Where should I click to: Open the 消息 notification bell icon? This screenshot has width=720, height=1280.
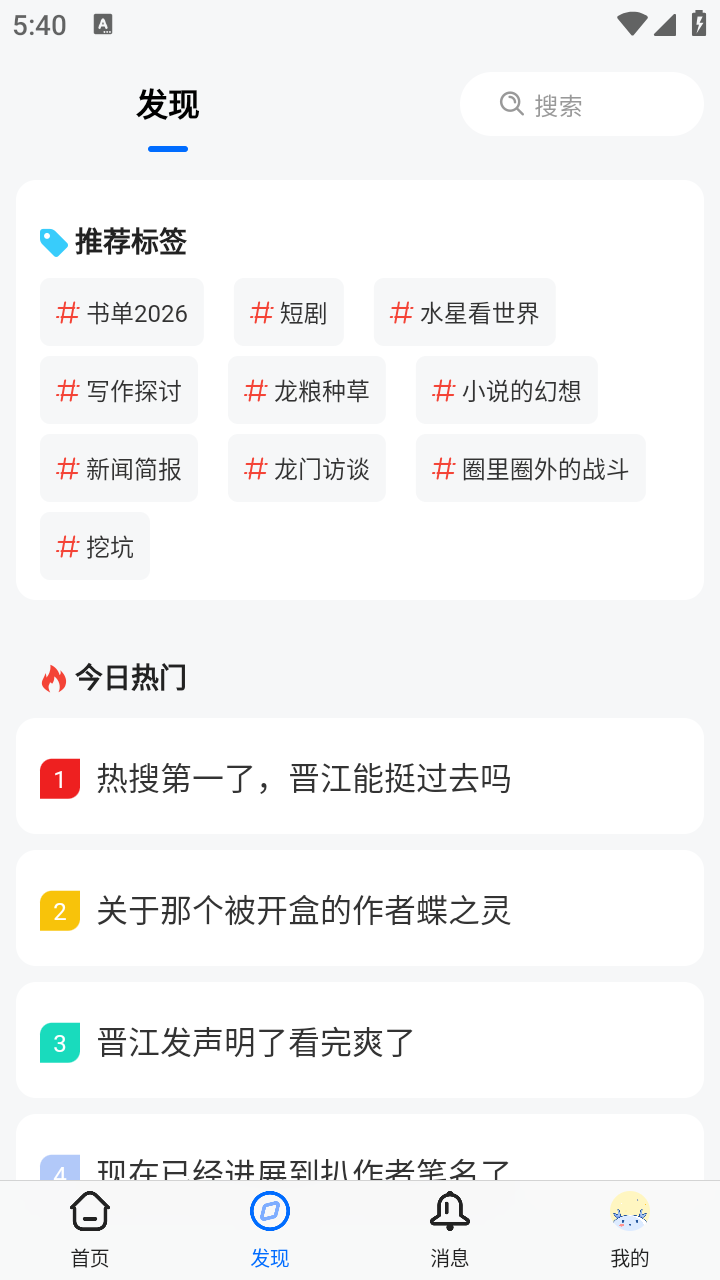pyautogui.click(x=449, y=1210)
